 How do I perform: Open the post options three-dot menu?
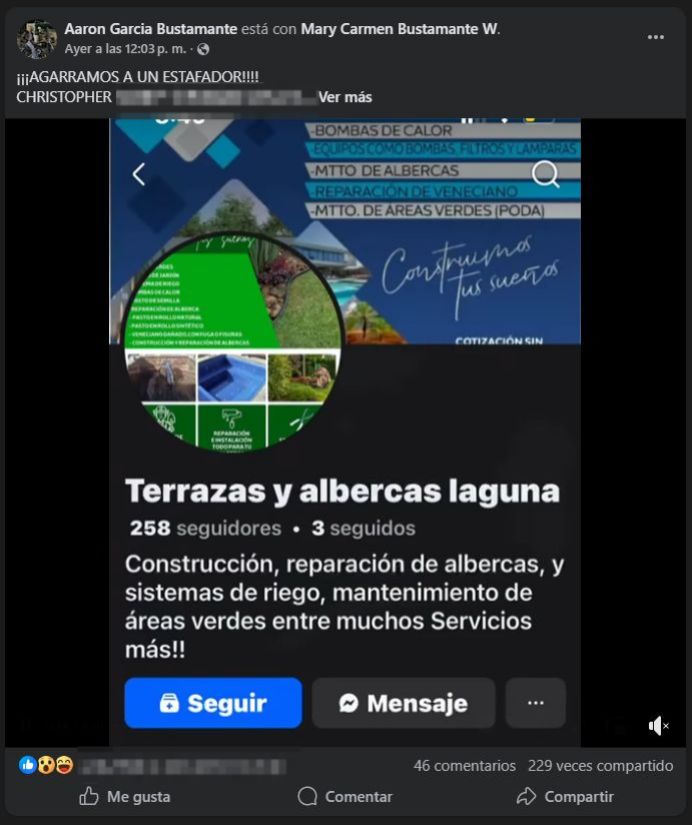(x=655, y=37)
